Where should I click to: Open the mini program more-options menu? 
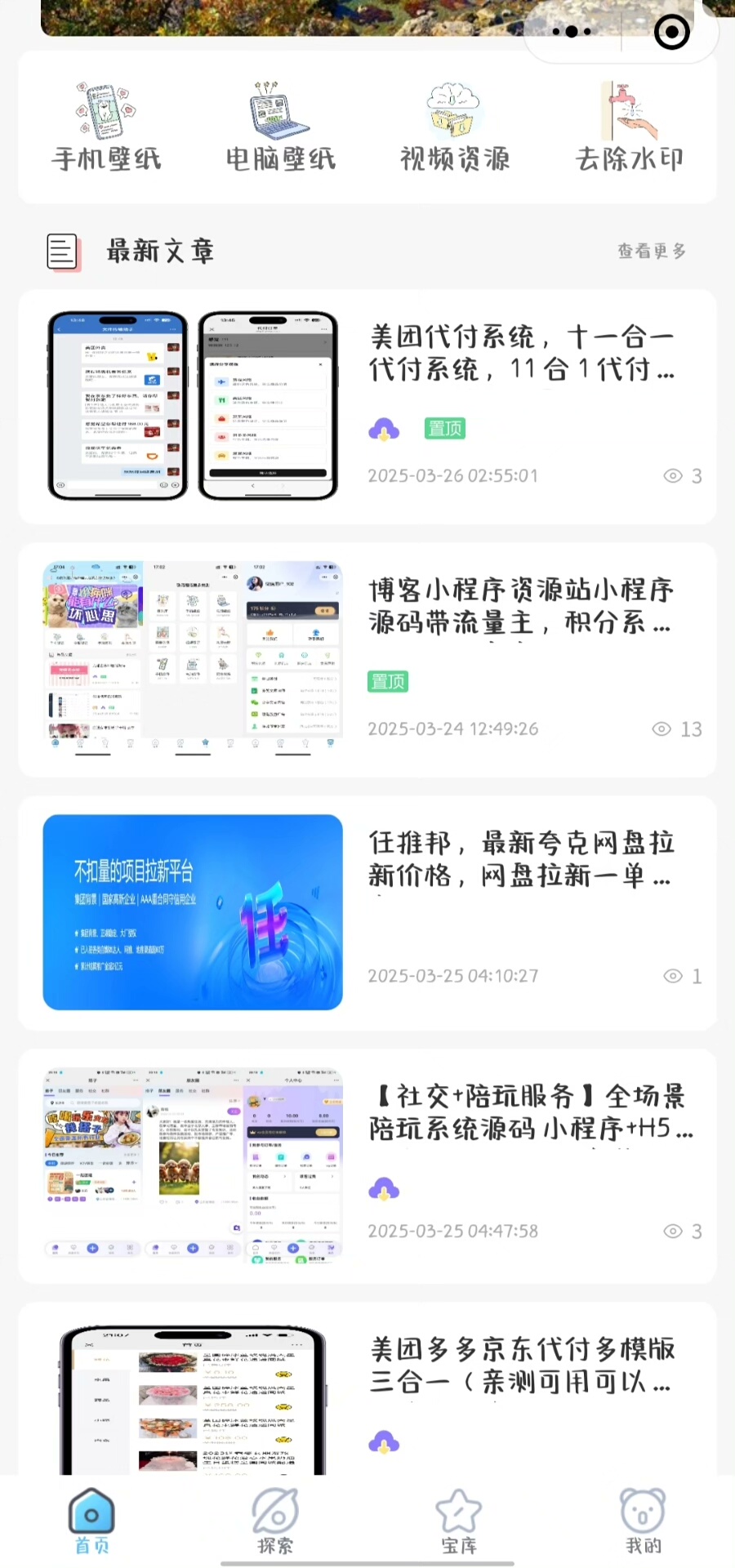coord(572,32)
